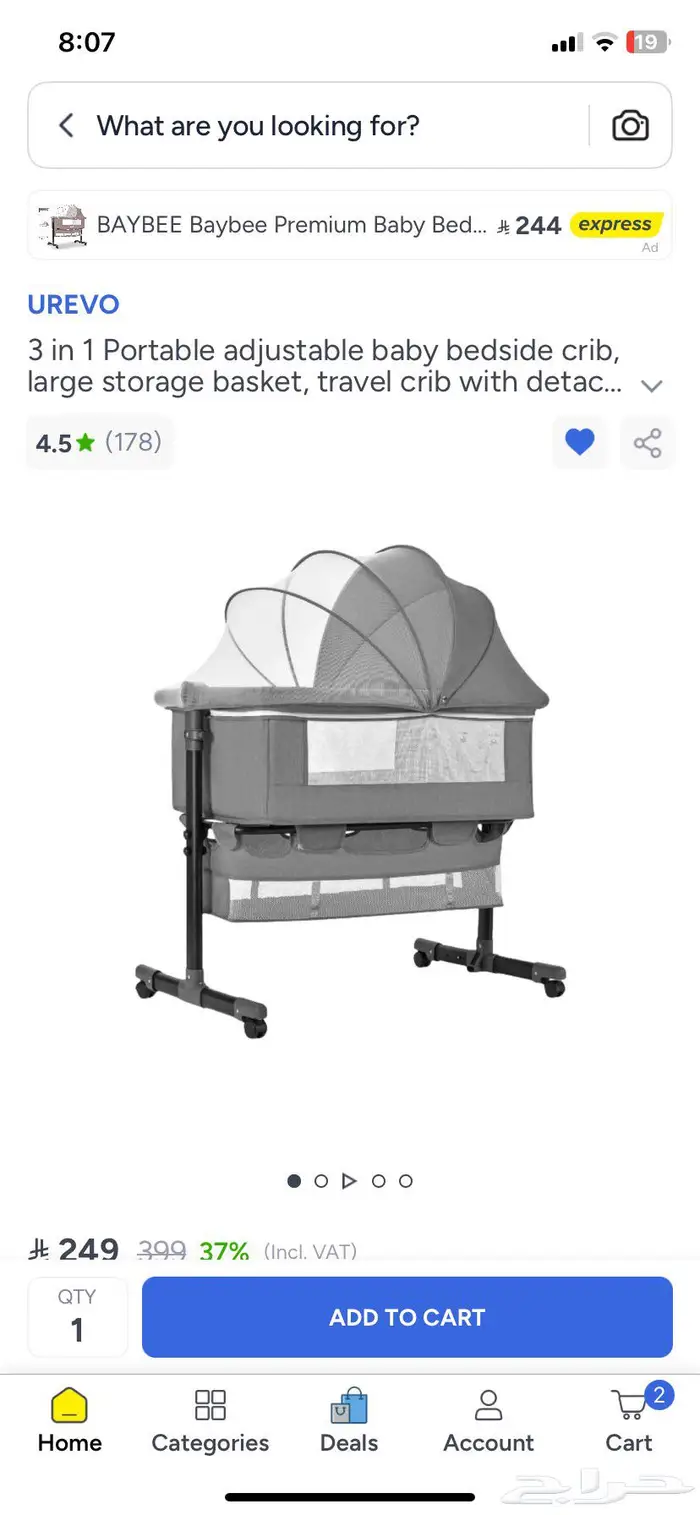This screenshot has height=1515, width=700.
Task: Open the BAYBEE Premium Baby Bed ad
Action: click(x=350, y=225)
